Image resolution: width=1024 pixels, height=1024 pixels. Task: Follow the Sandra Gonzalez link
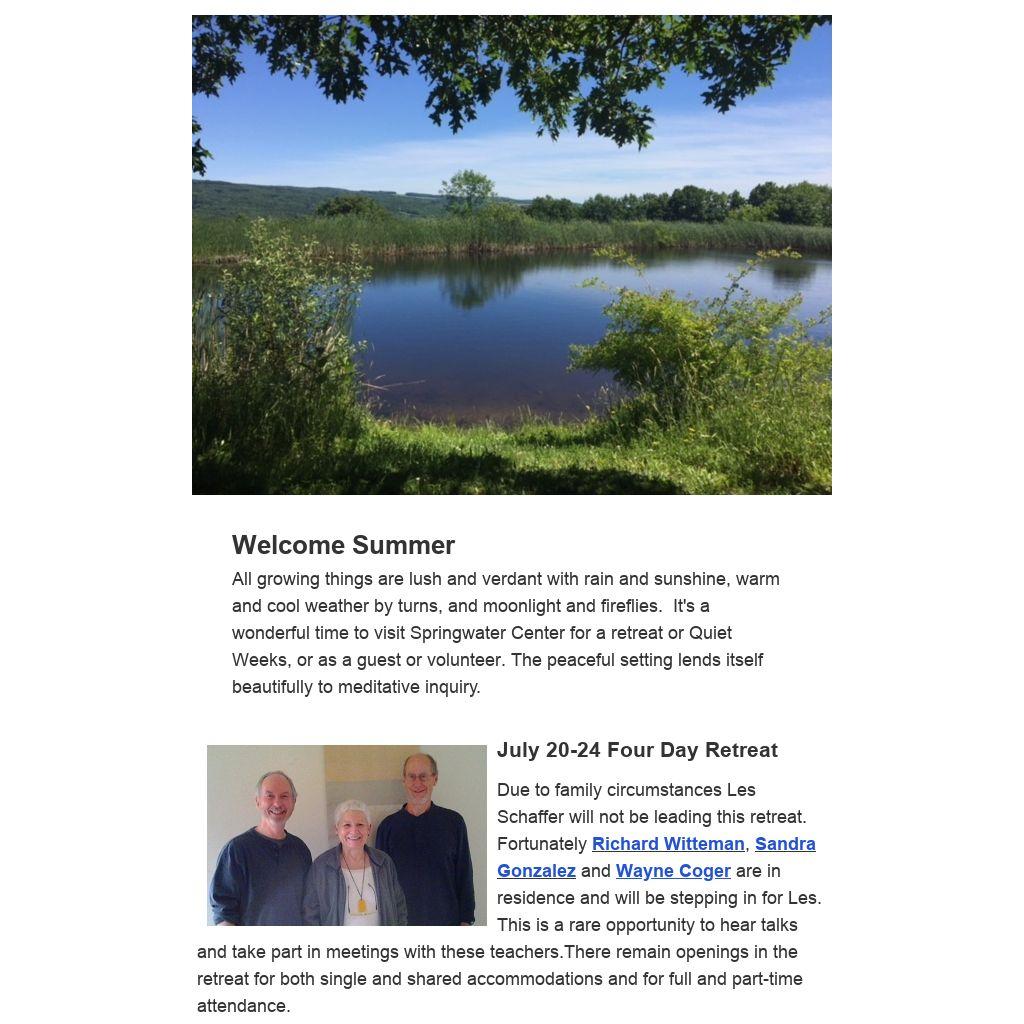coord(784,844)
